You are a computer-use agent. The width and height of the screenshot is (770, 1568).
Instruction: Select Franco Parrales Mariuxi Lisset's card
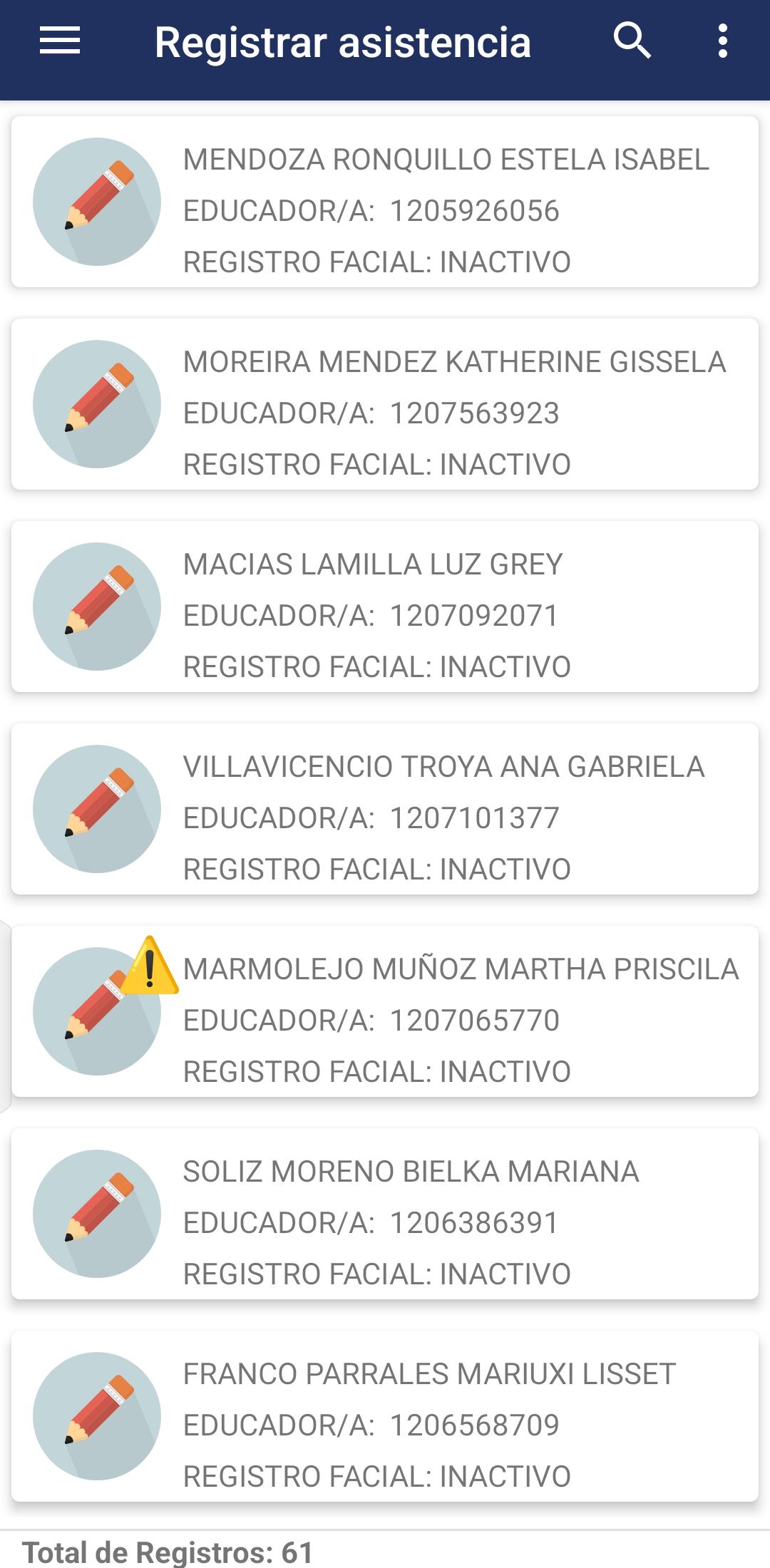click(385, 1417)
